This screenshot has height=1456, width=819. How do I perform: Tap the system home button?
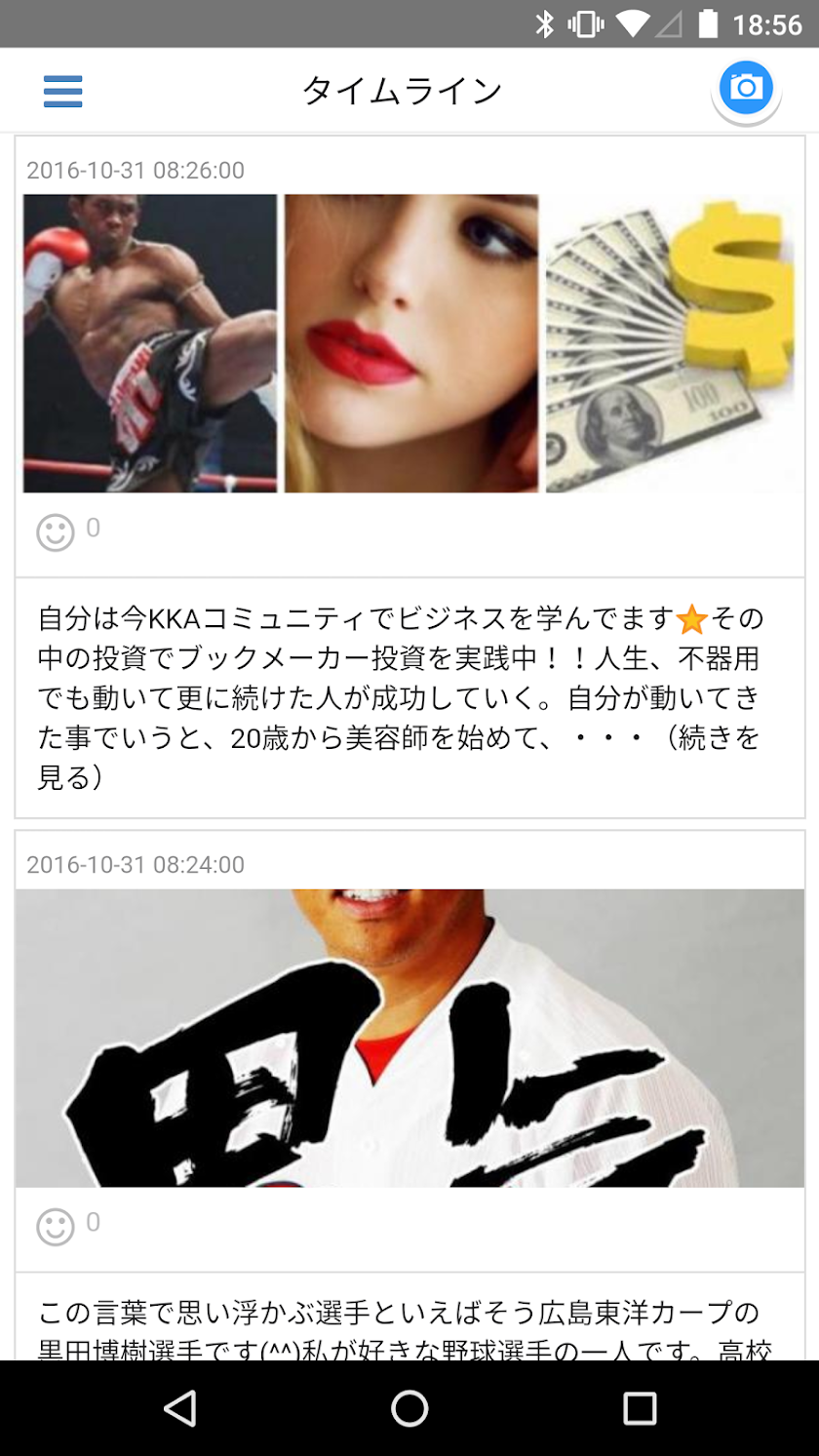[409, 1408]
